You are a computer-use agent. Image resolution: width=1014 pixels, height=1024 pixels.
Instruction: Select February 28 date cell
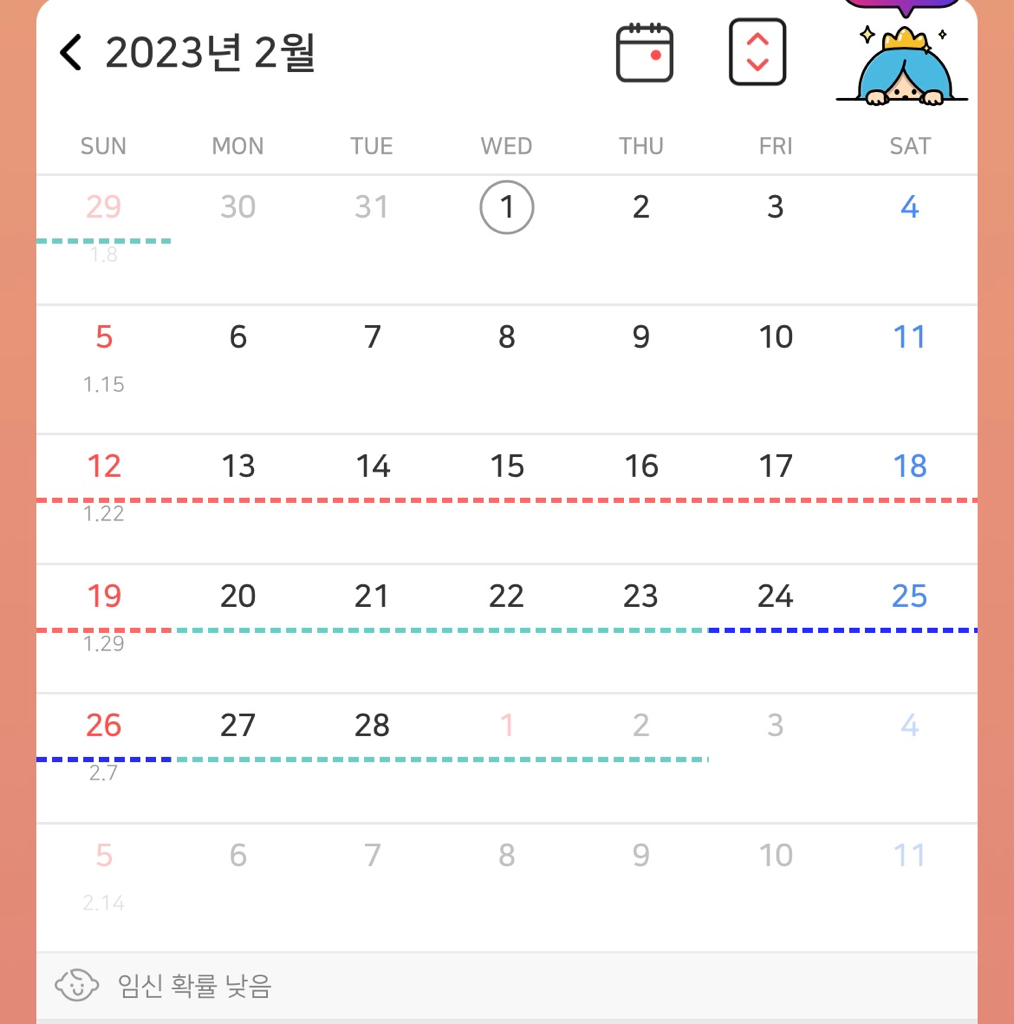[x=373, y=726]
